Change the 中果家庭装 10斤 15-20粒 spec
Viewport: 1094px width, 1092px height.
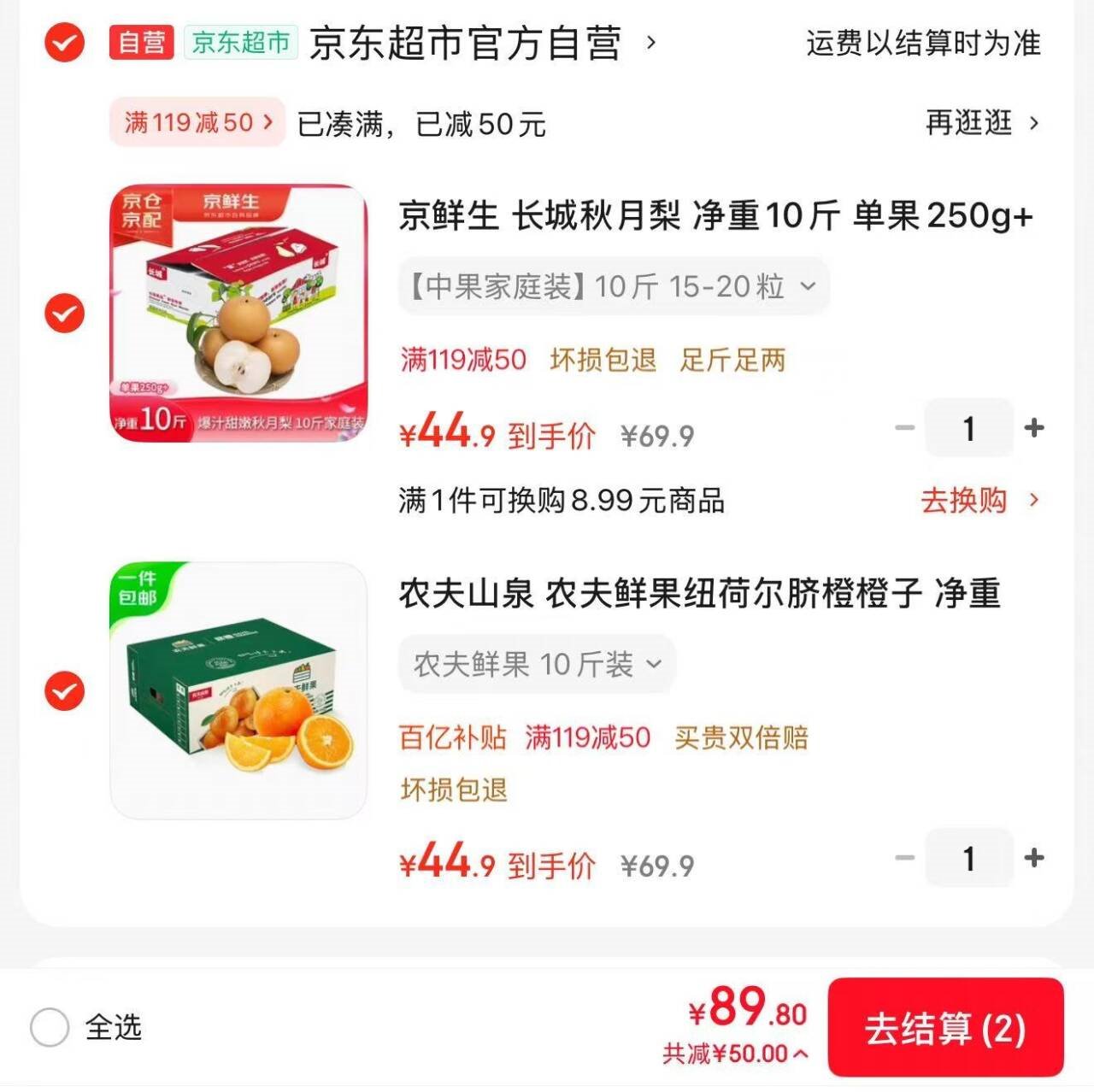point(613,286)
